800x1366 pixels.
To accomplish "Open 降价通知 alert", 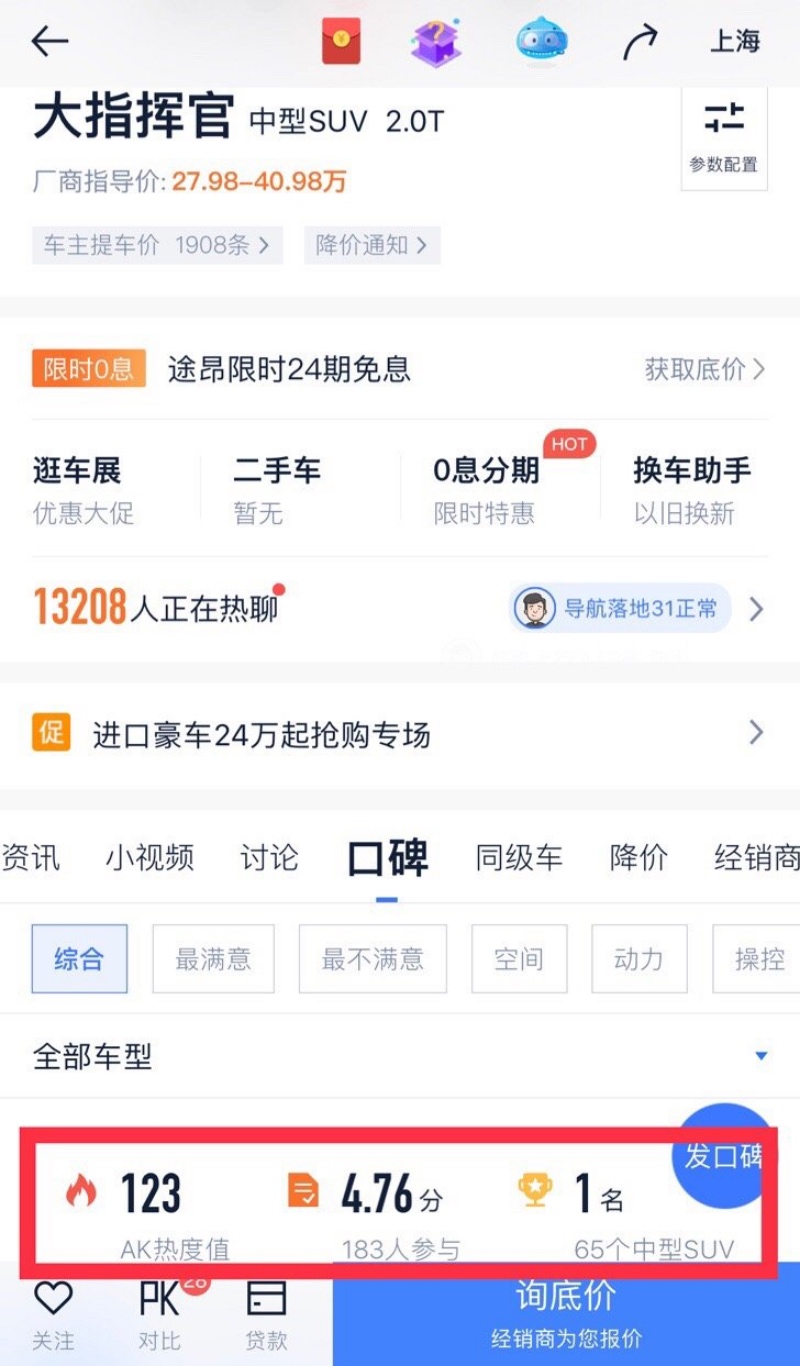I will pyautogui.click(x=372, y=245).
